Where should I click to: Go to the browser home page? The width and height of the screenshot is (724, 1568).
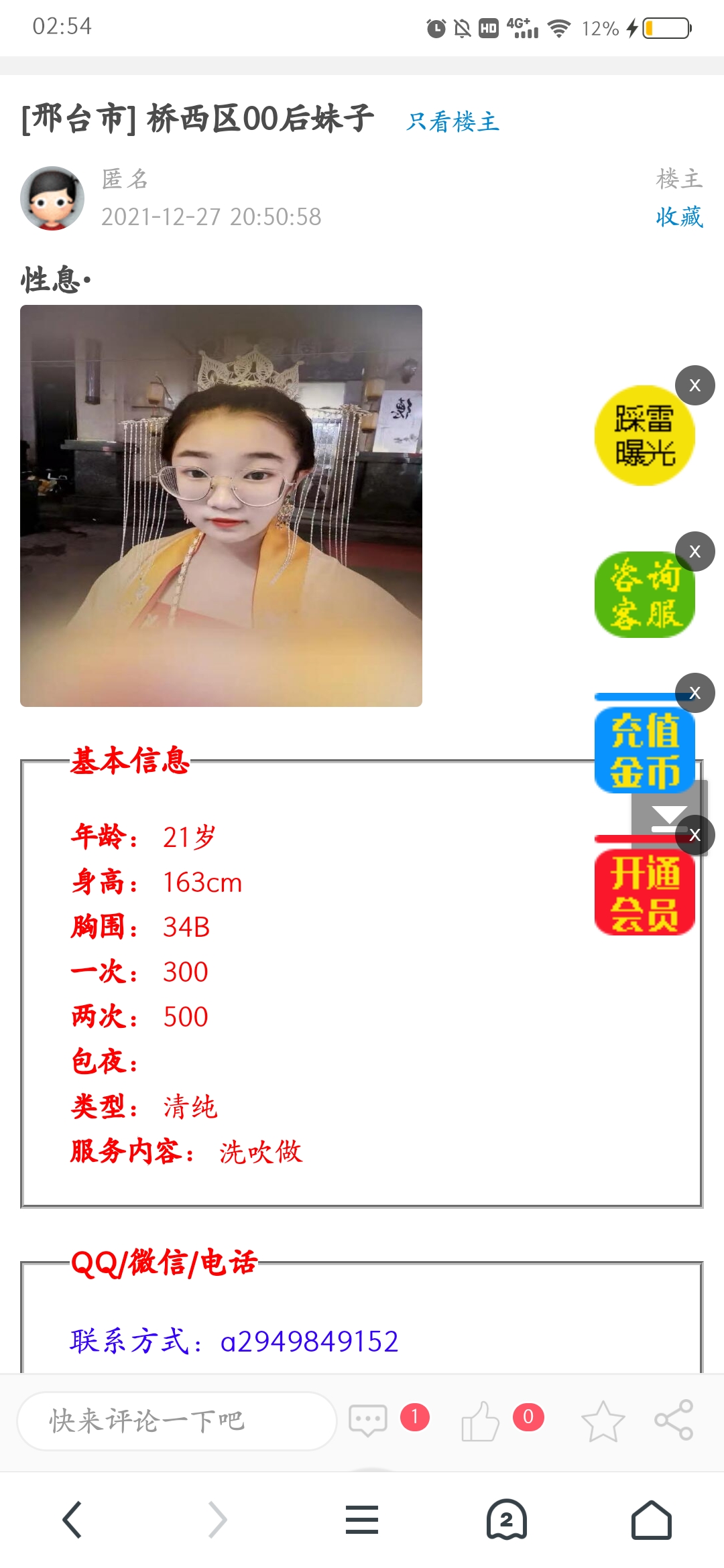point(651,1520)
